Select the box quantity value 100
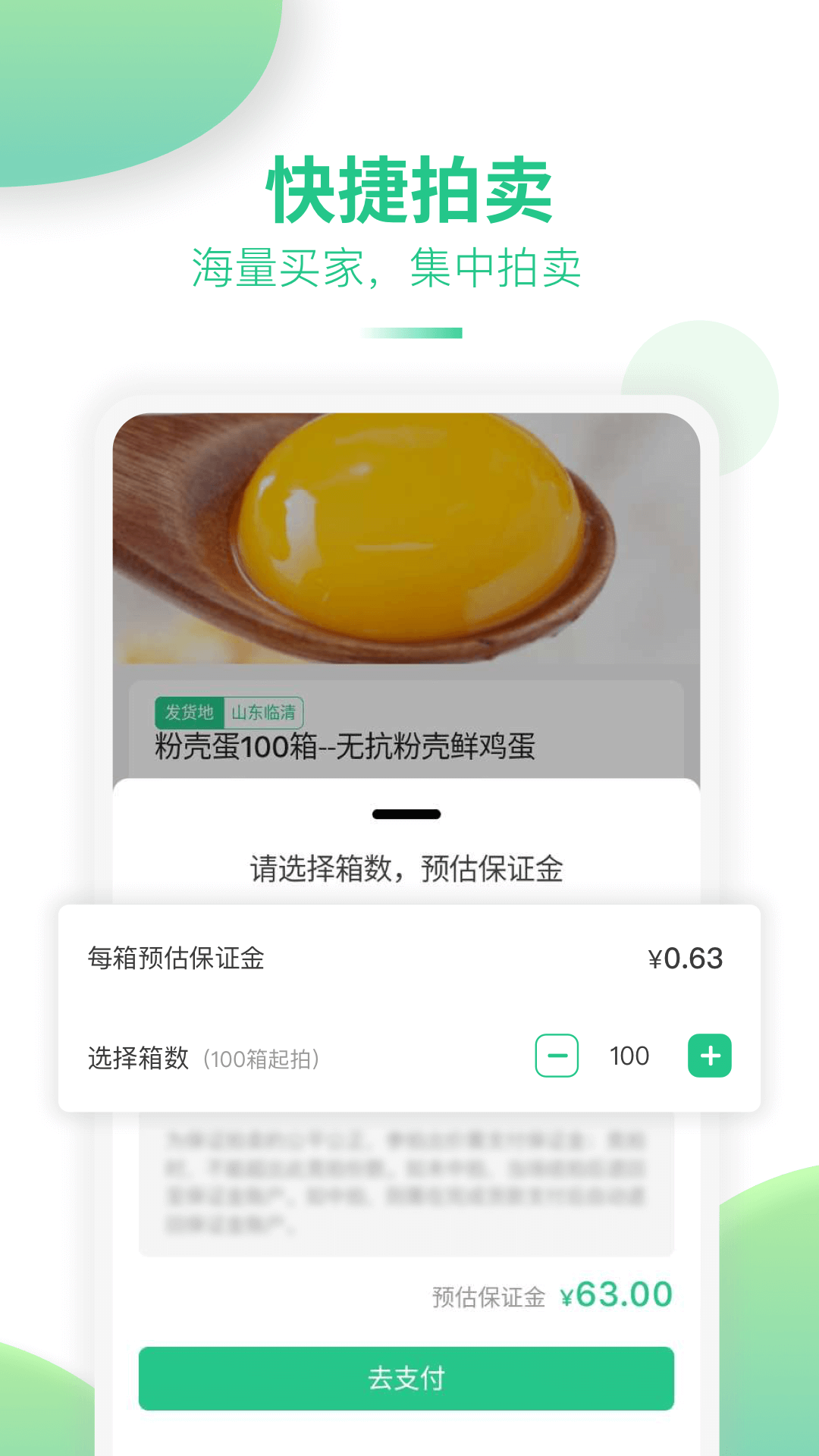Screen dimensions: 819x1456 (x=629, y=1055)
